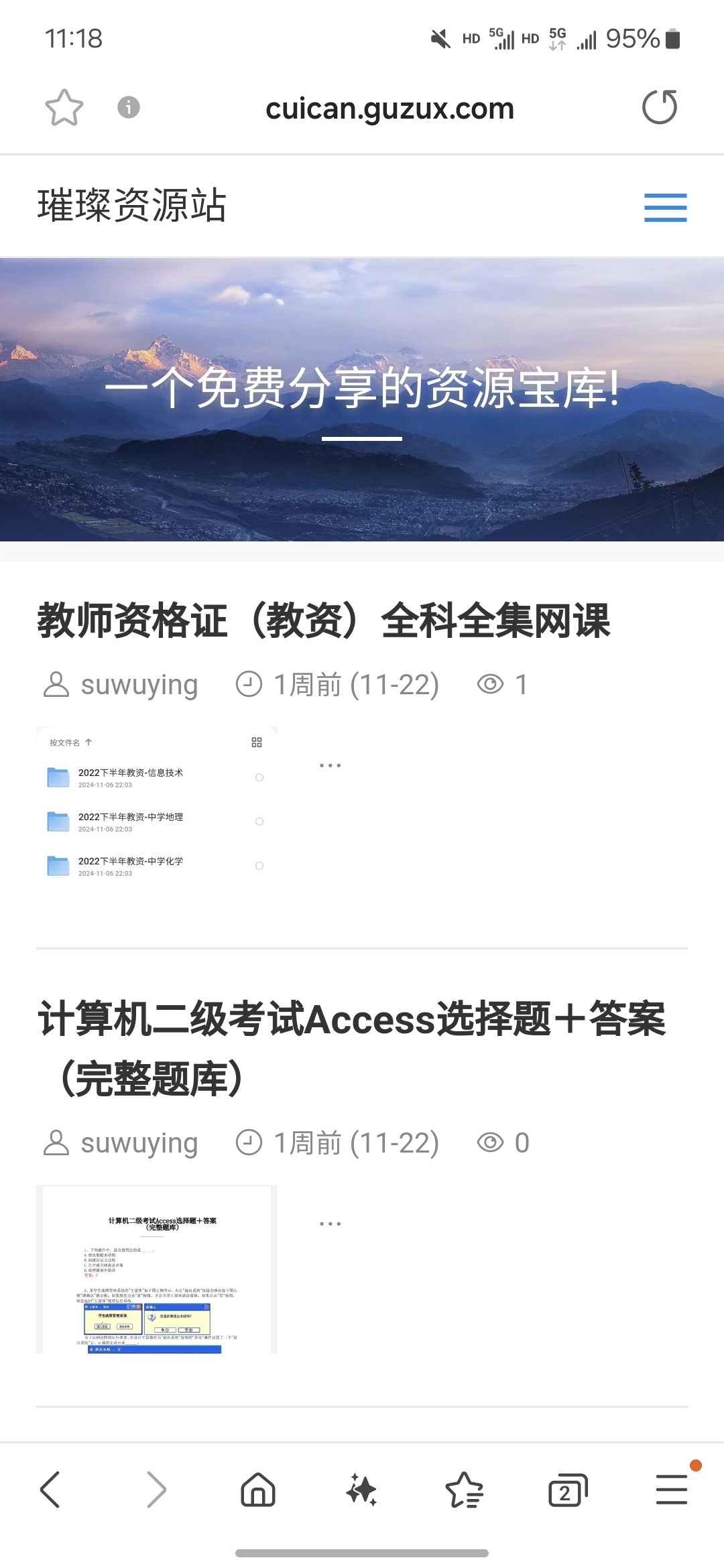Reload the current page
The height and width of the screenshot is (1568, 724).
(660, 107)
